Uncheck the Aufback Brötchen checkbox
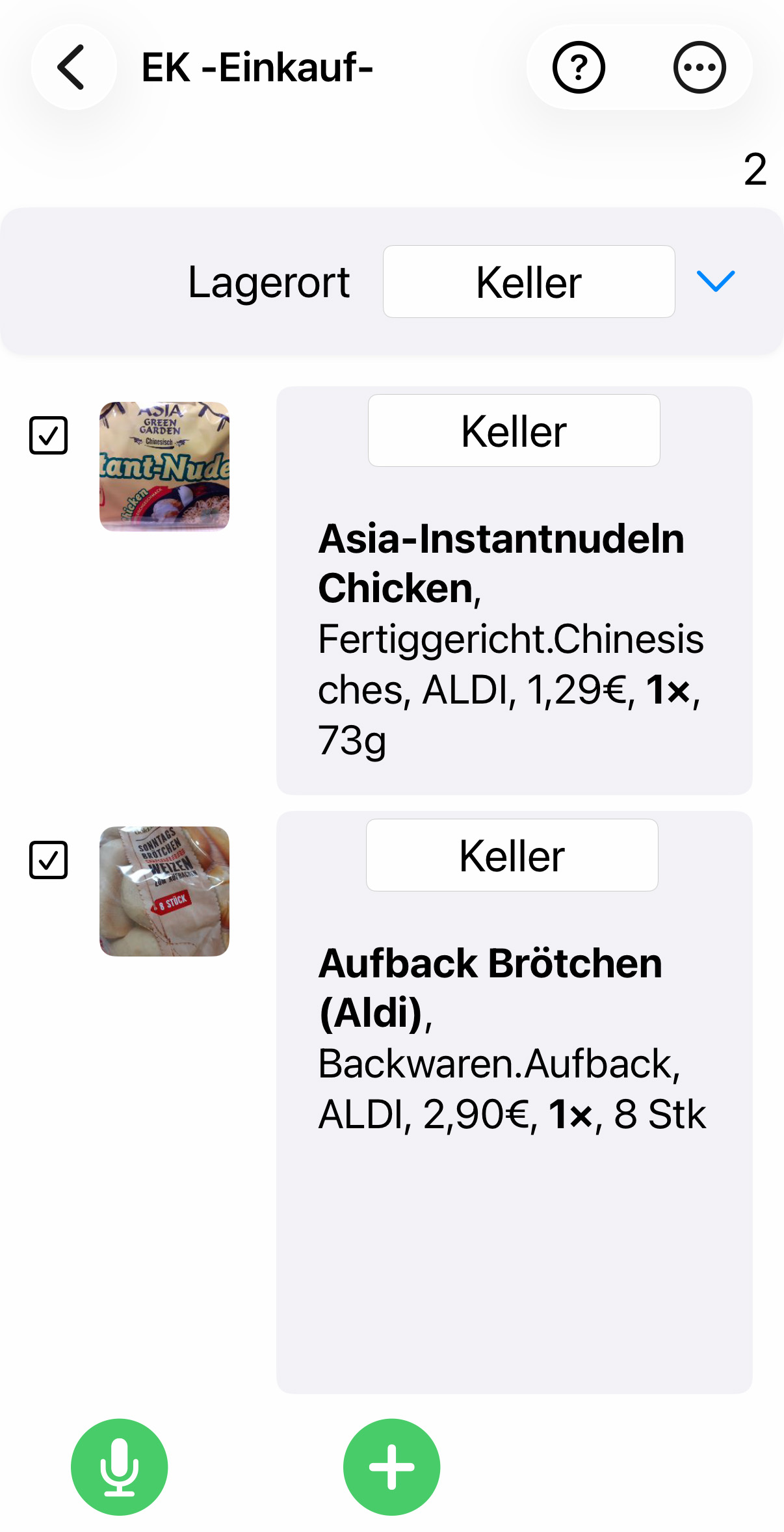Viewport: 784px width, 1532px height. (x=49, y=860)
